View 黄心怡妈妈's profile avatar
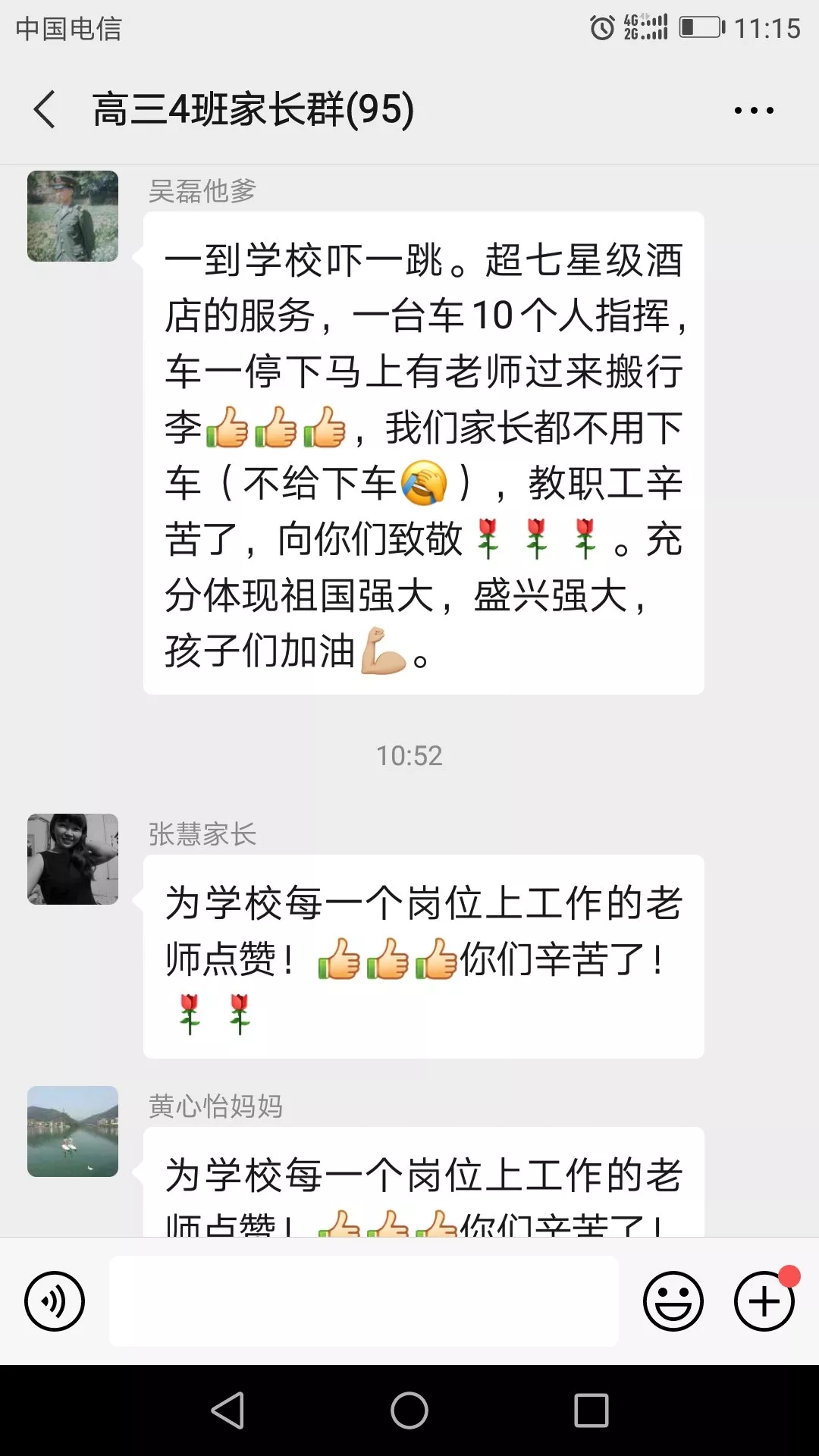The height and width of the screenshot is (1456, 819). [73, 1131]
